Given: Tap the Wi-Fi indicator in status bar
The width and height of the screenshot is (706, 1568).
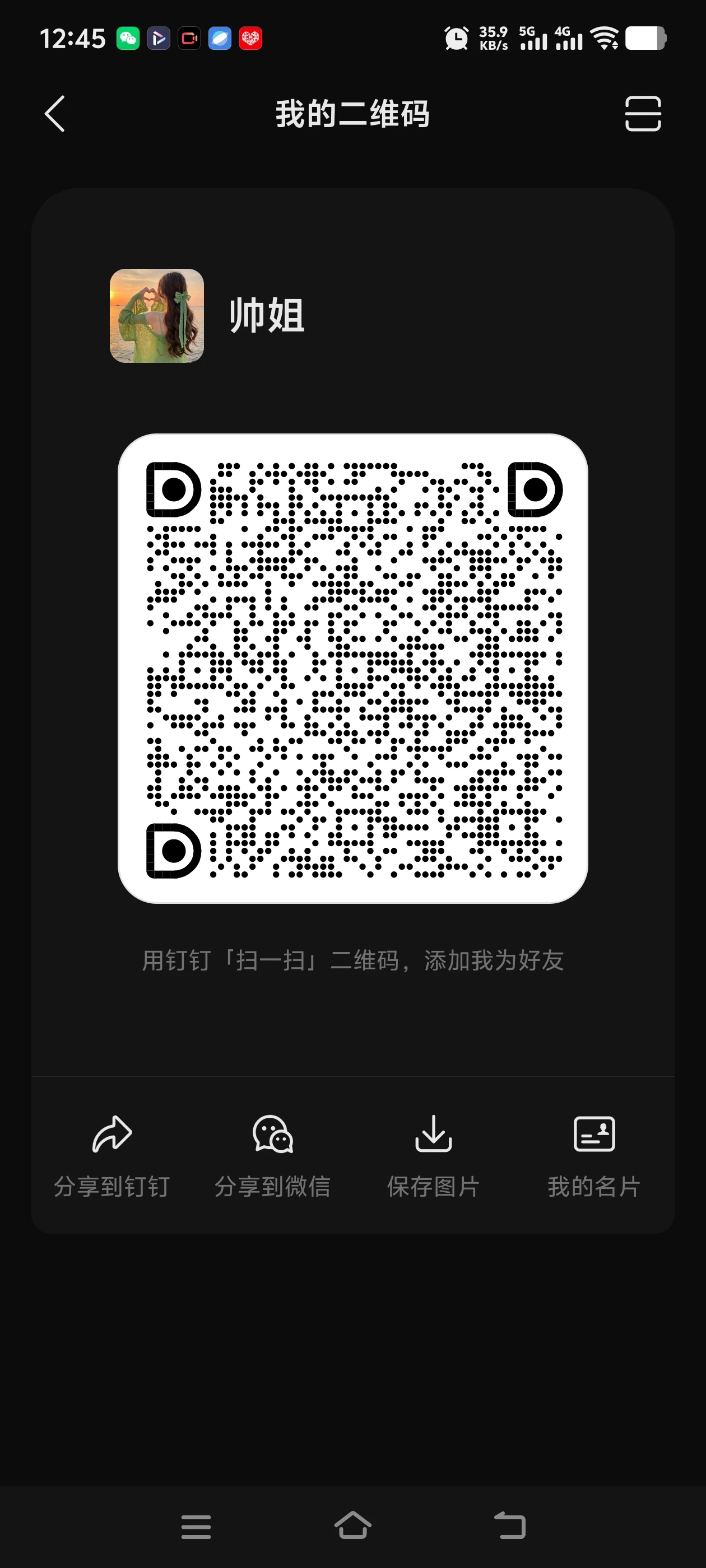Looking at the screenshot, I should click(x=605, y=38).
